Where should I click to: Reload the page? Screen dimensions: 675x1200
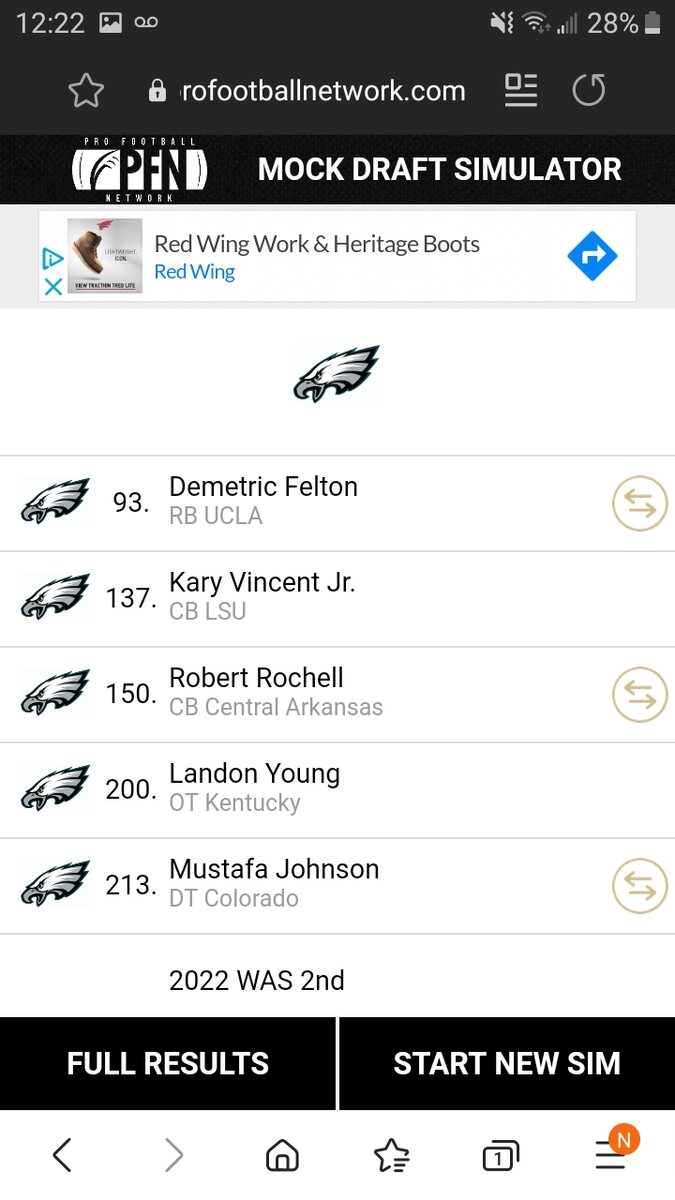(589, 91)
